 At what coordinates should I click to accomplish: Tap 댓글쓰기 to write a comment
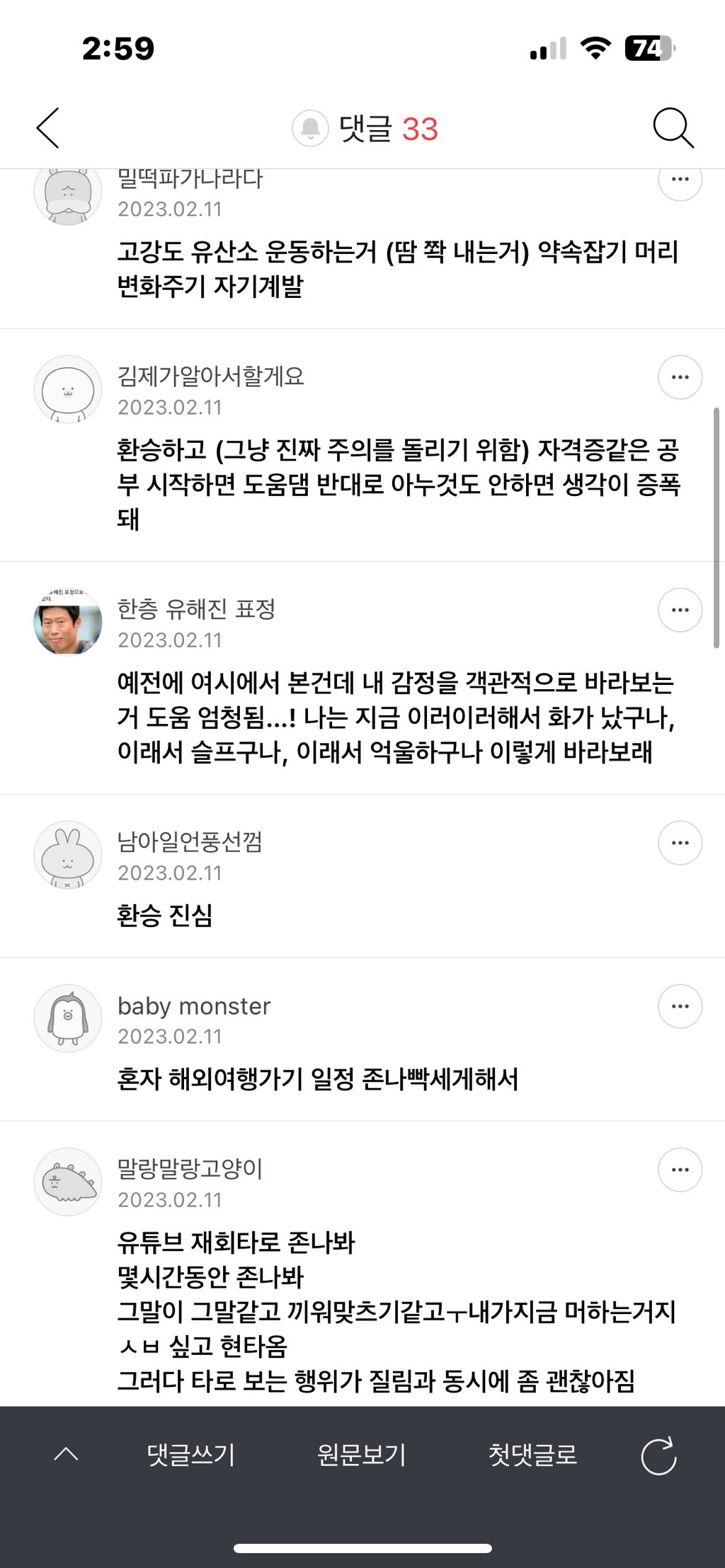point(190,1455)
